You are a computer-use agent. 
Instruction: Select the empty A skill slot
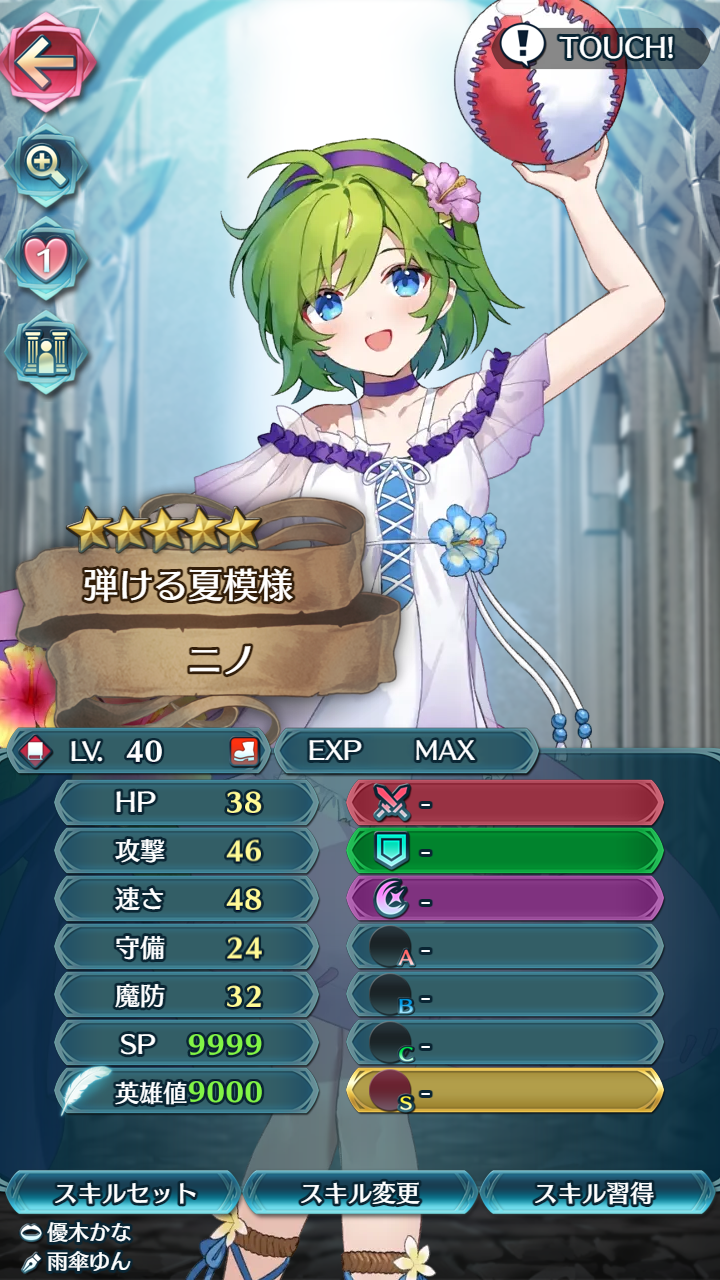point(505,947)
